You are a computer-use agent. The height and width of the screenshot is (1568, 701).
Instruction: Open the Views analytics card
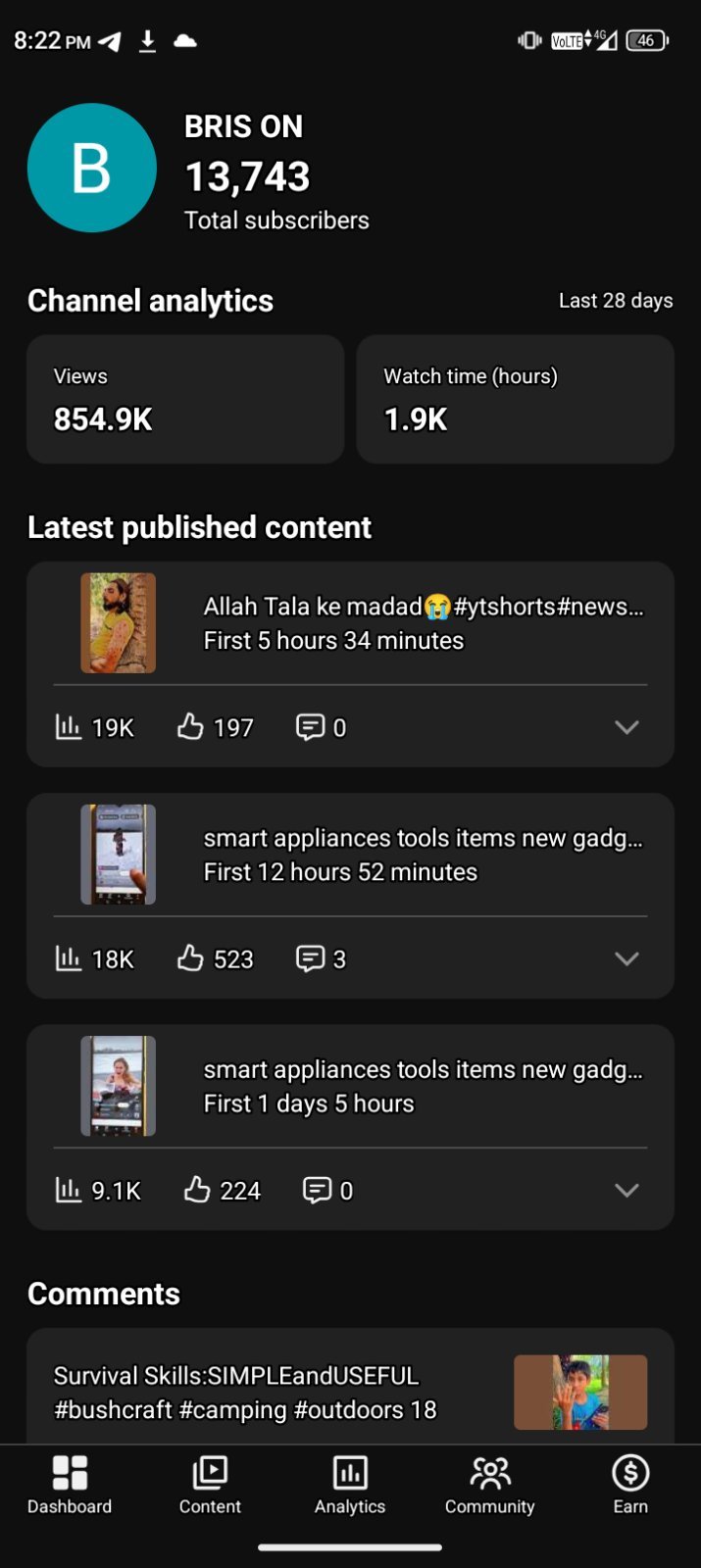185,399
